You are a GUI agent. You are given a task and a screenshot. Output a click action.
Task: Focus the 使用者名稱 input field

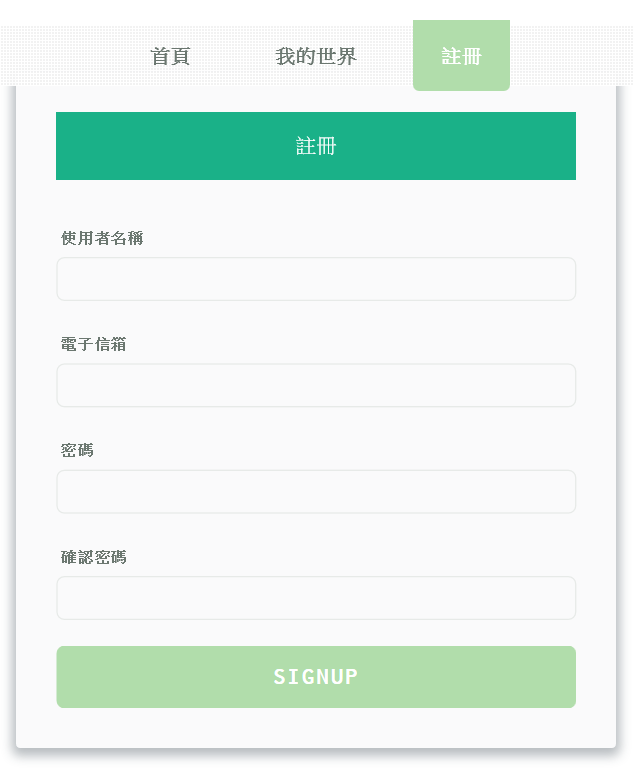[316, 279]
